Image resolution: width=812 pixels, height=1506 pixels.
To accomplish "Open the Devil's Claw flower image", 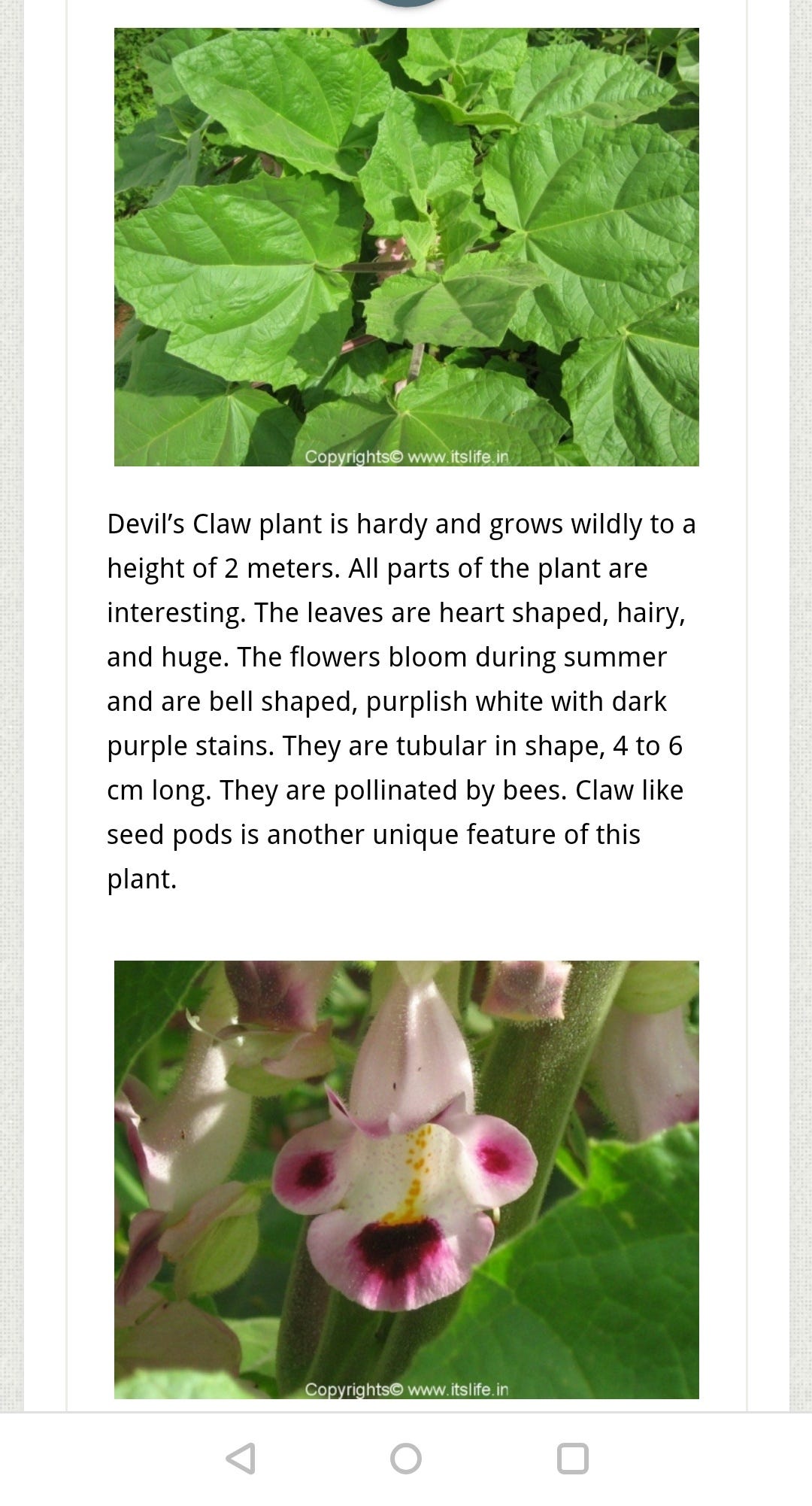I will coord(407,1180).
